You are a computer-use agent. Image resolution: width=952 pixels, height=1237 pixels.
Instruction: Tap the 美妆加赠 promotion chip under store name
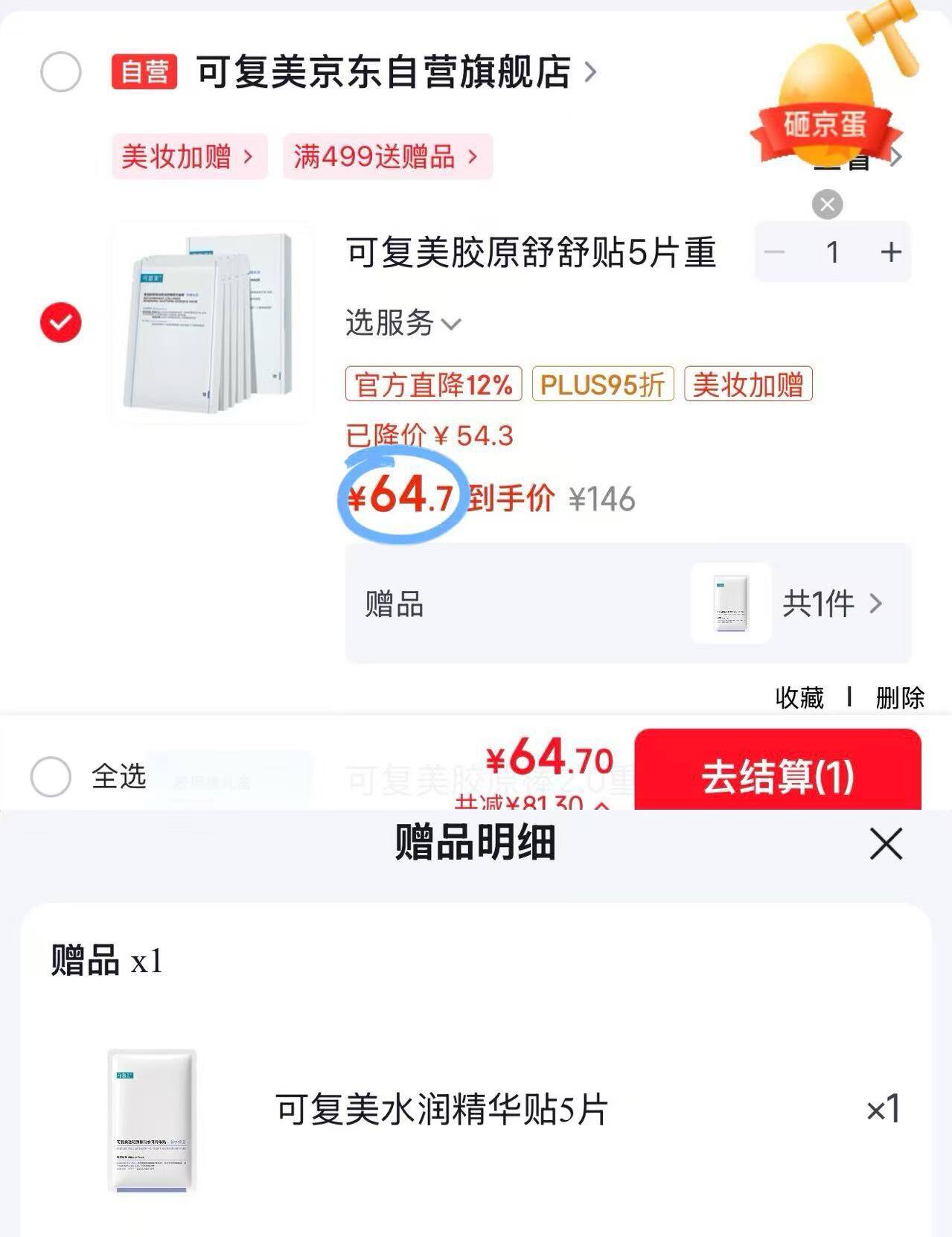189,157
